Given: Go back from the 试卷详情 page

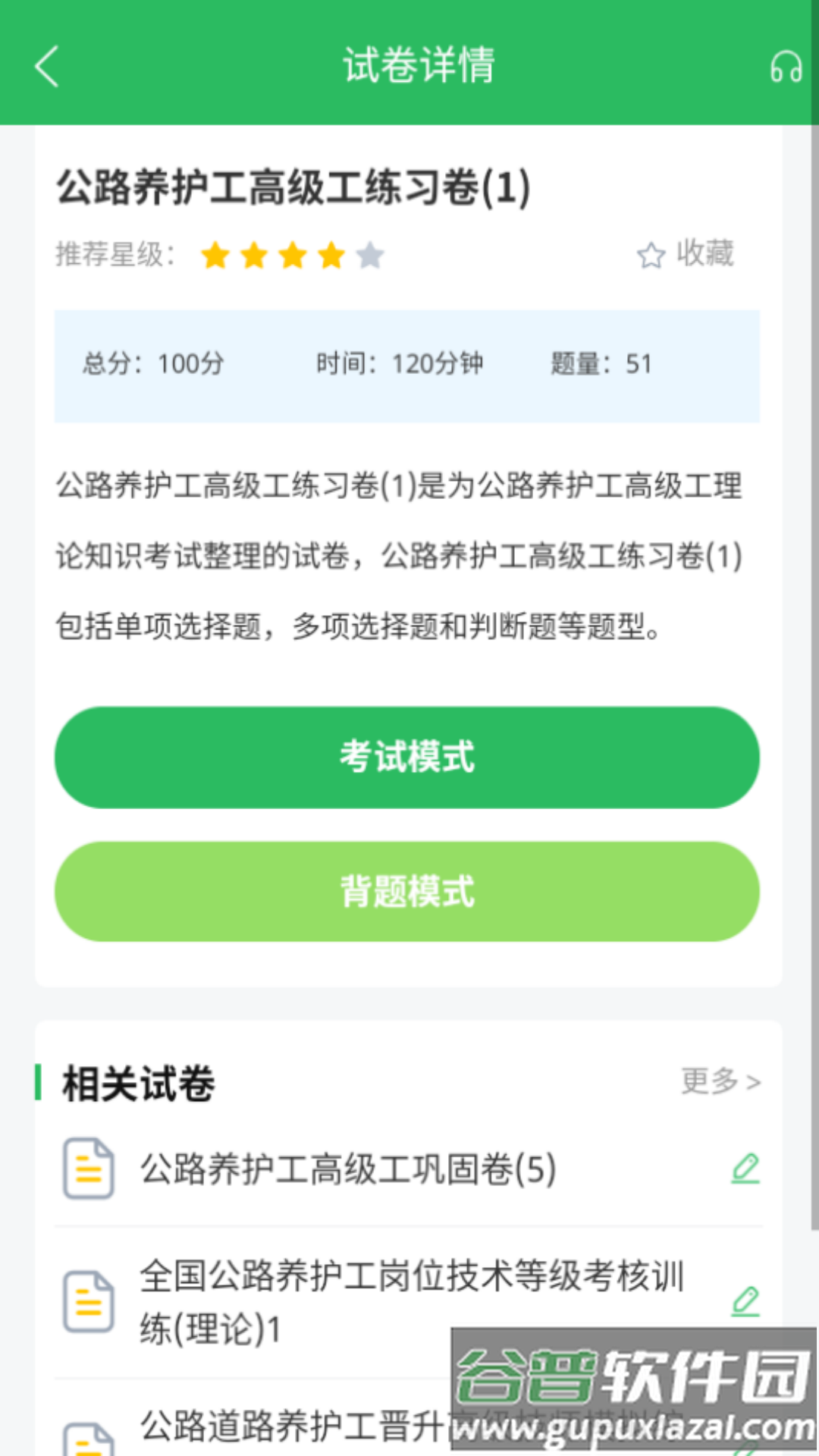Looking at the screenshot, I should 47,66.
